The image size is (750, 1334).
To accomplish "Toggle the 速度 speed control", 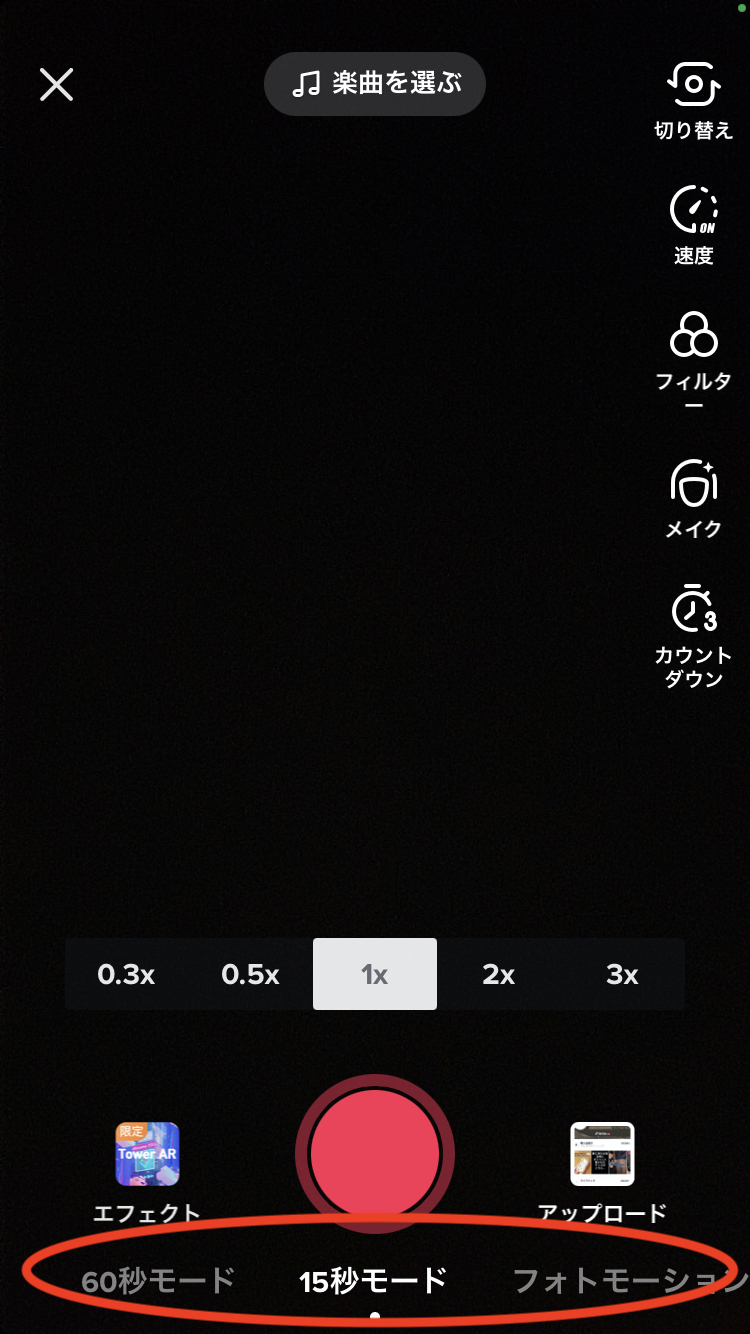I will [693, 224].
